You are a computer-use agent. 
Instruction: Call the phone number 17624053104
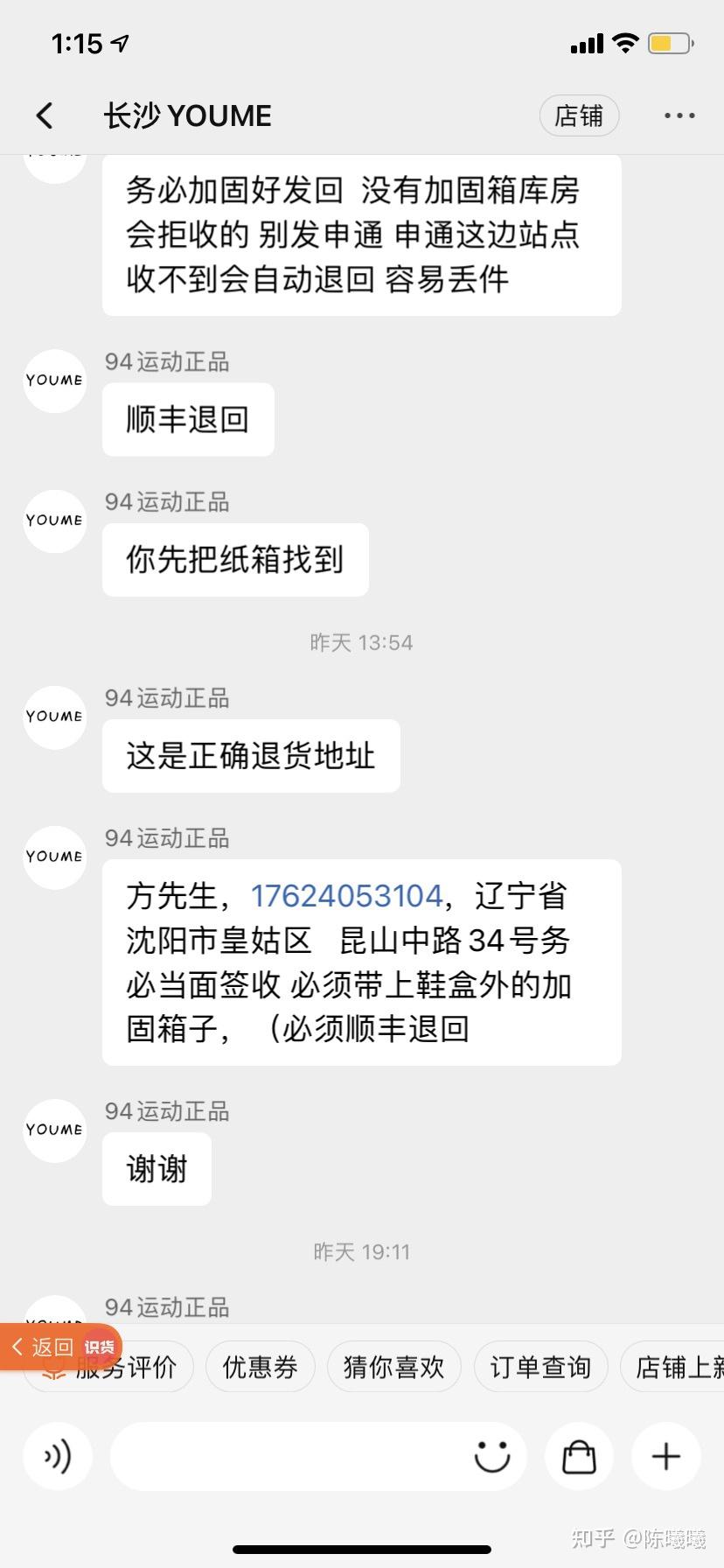click(346, 895)
